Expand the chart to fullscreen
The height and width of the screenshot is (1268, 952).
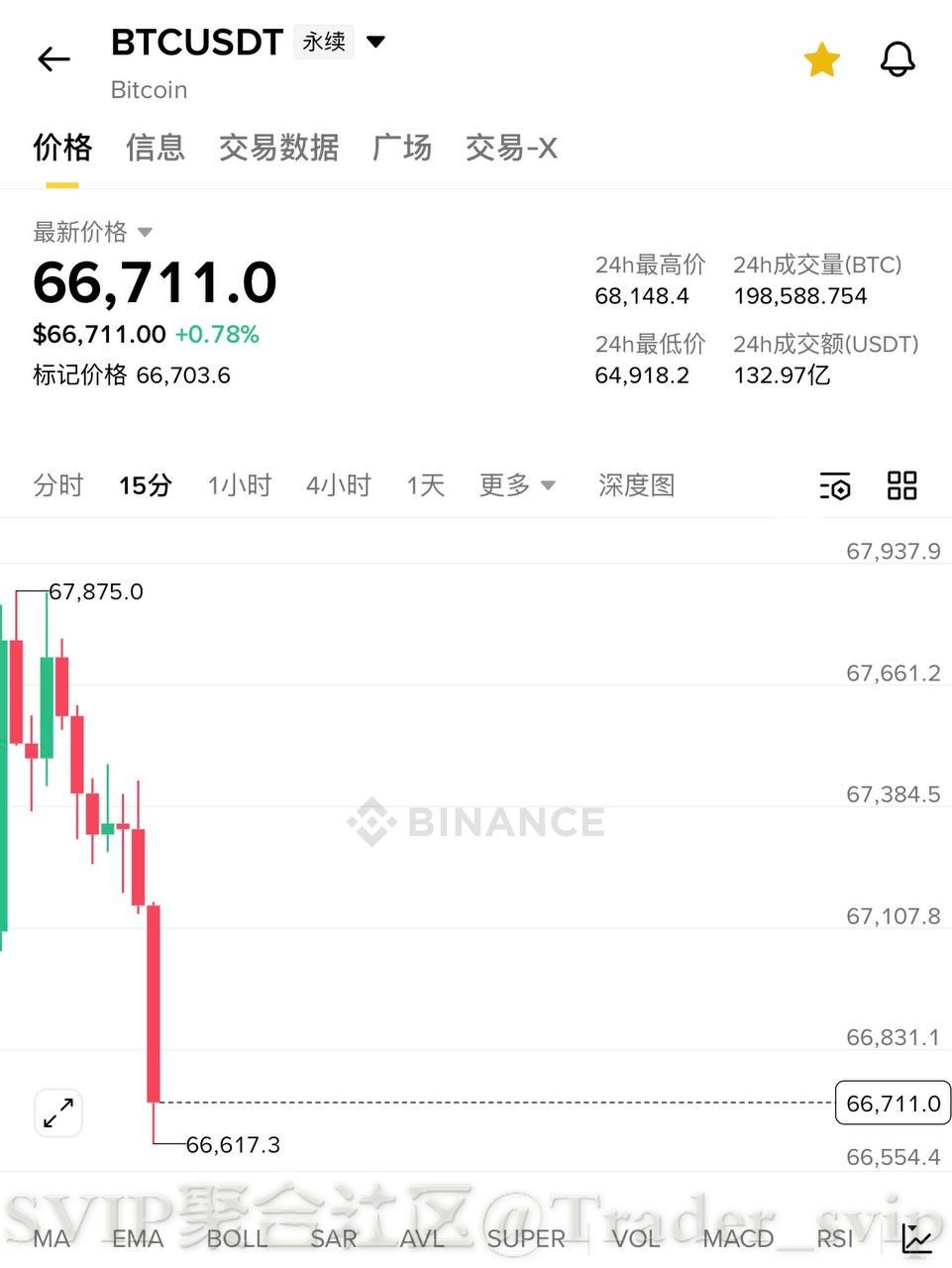58,1113
